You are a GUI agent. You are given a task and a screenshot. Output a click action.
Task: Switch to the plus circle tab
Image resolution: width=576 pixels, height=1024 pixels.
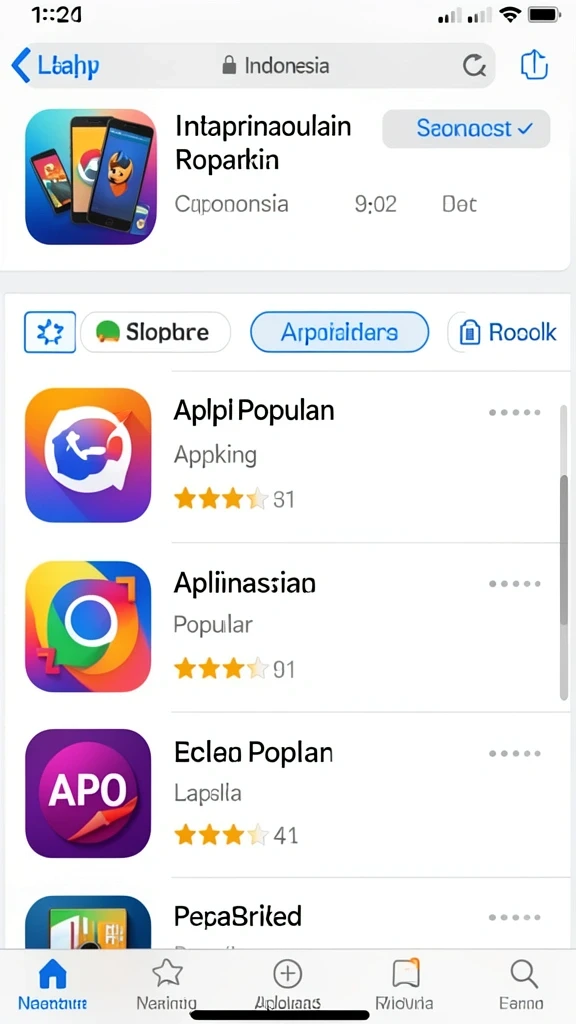287,985
